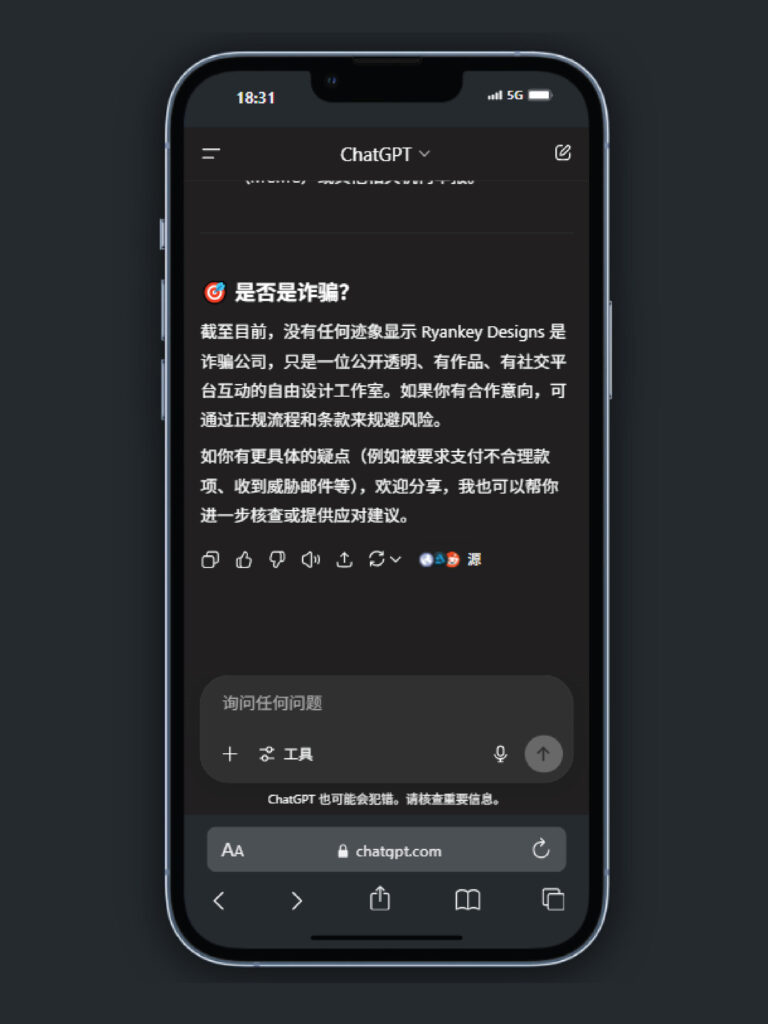
Task: Go back in Safari
Action: [x=219, y=900]
